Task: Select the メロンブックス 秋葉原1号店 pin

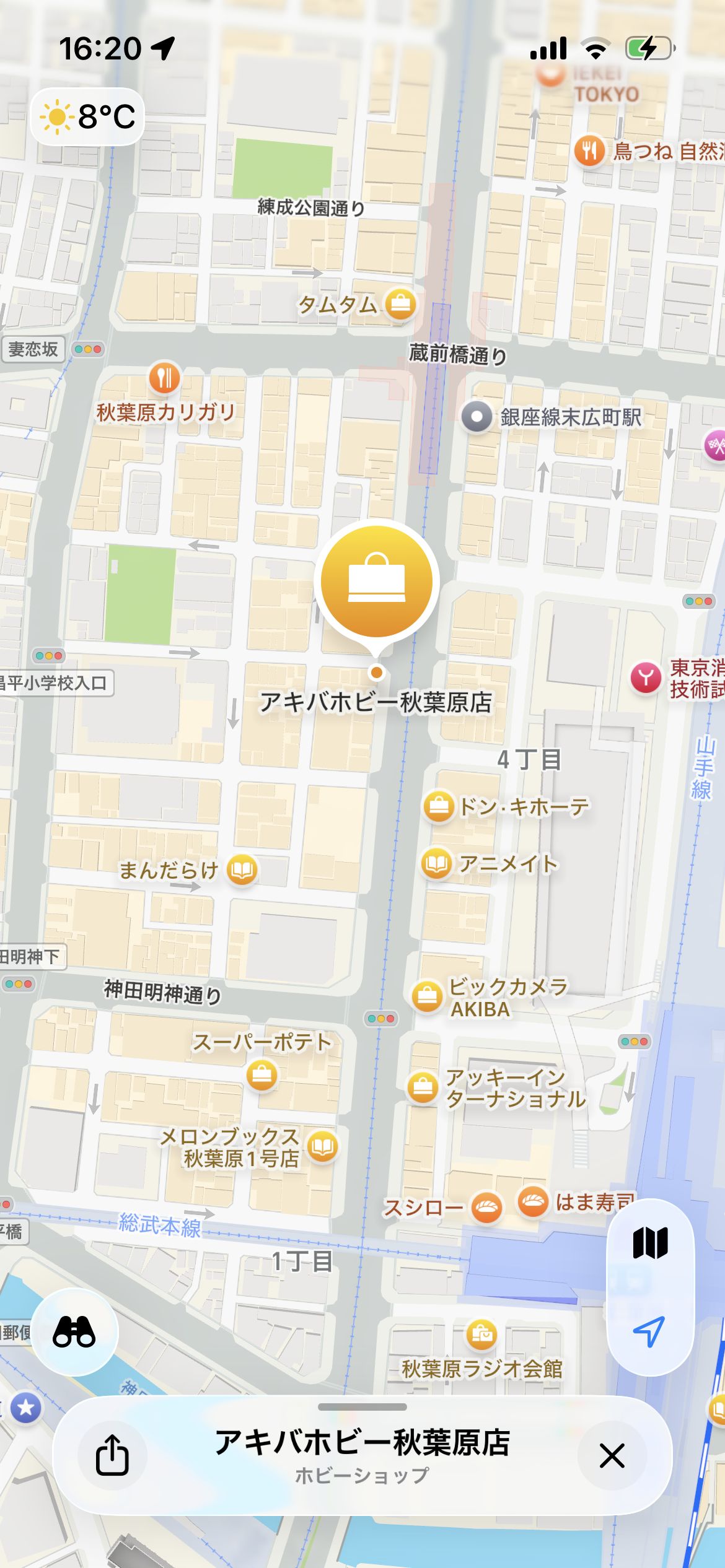Action: click(x=323, y=1147)
